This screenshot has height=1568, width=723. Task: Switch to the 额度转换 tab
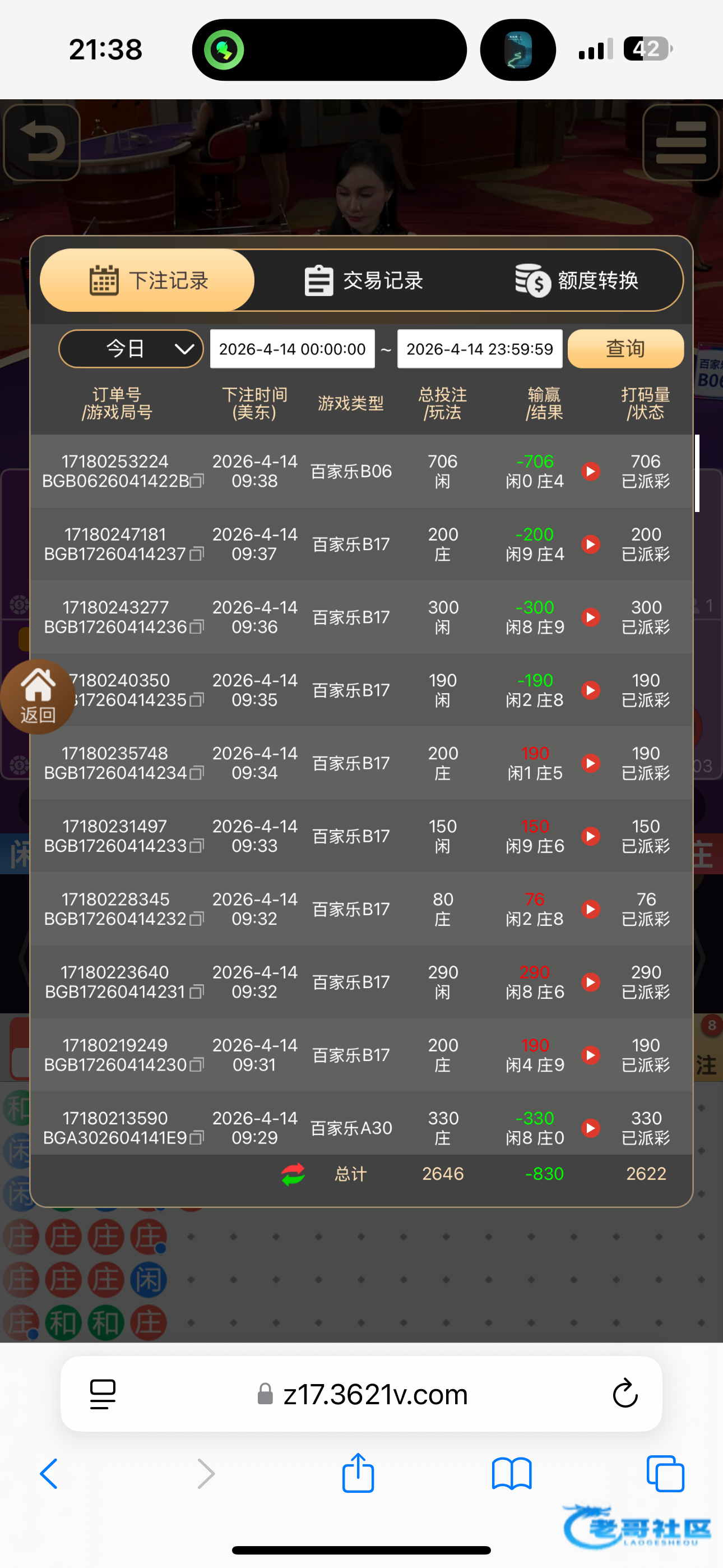click(x=576, y=280)
